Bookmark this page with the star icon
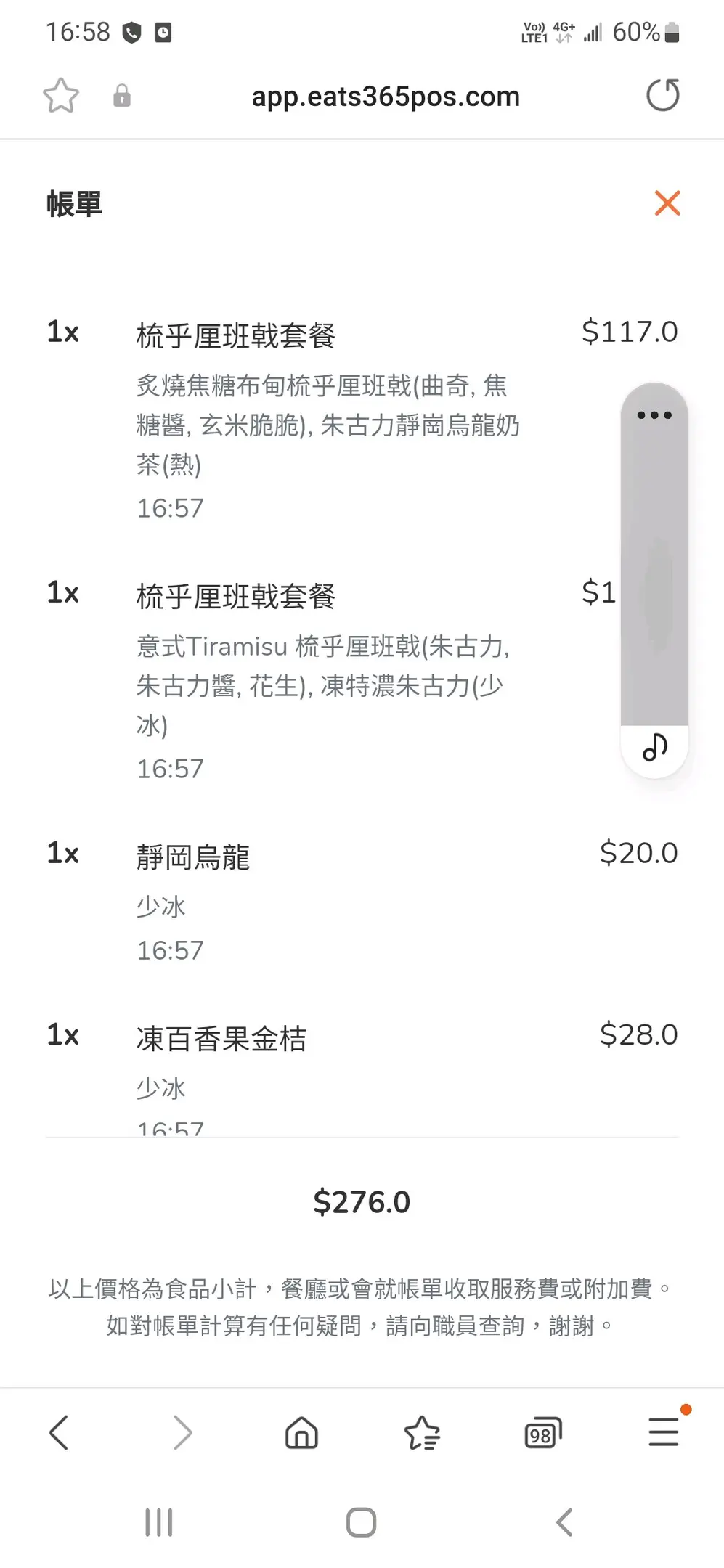Screen dimensions: 724x1568 point(61,96)
